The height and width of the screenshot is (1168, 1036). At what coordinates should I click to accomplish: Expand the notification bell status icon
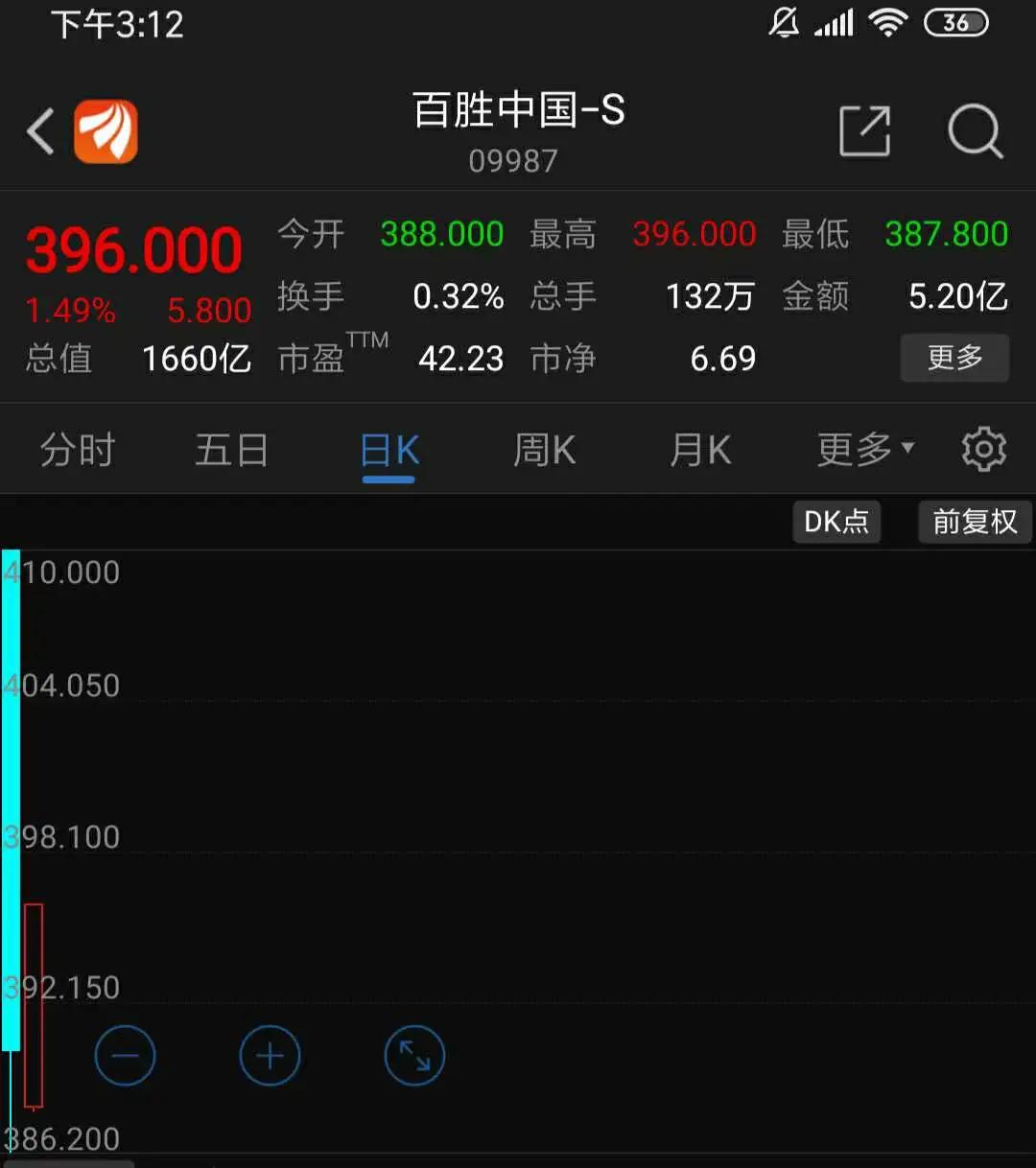(785, 22)
